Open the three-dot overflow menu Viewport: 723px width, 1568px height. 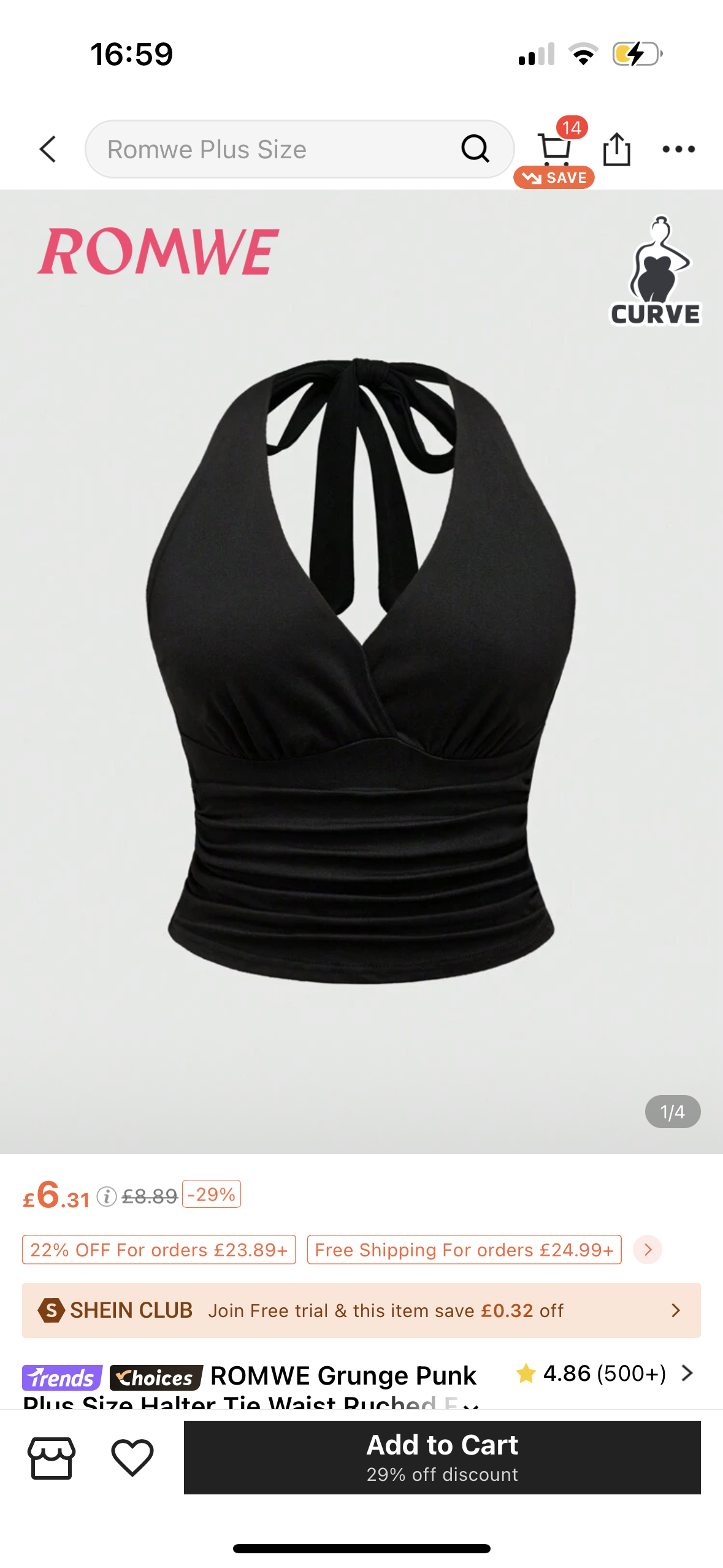678,149
